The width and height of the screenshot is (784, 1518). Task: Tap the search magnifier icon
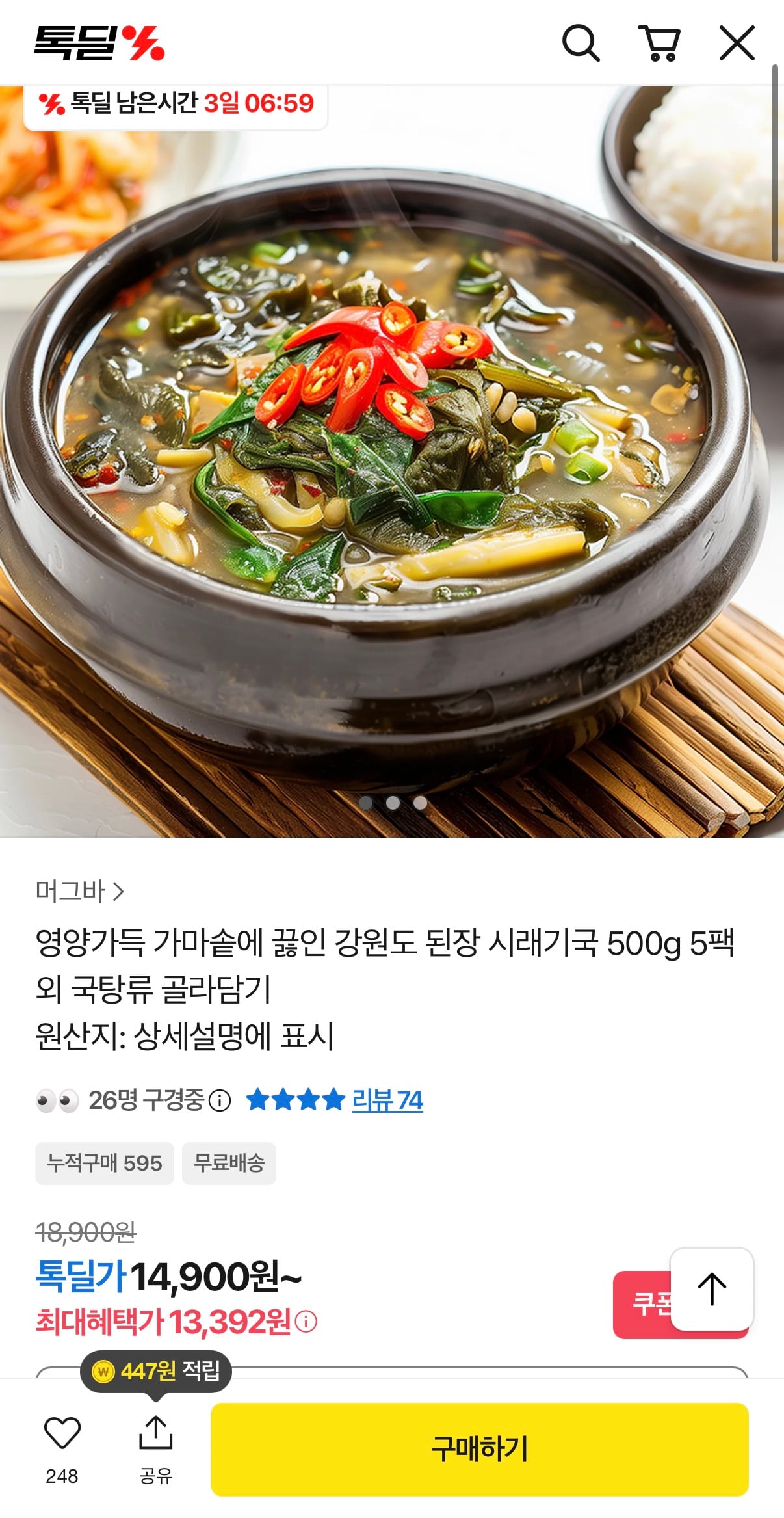coord(581,42)
